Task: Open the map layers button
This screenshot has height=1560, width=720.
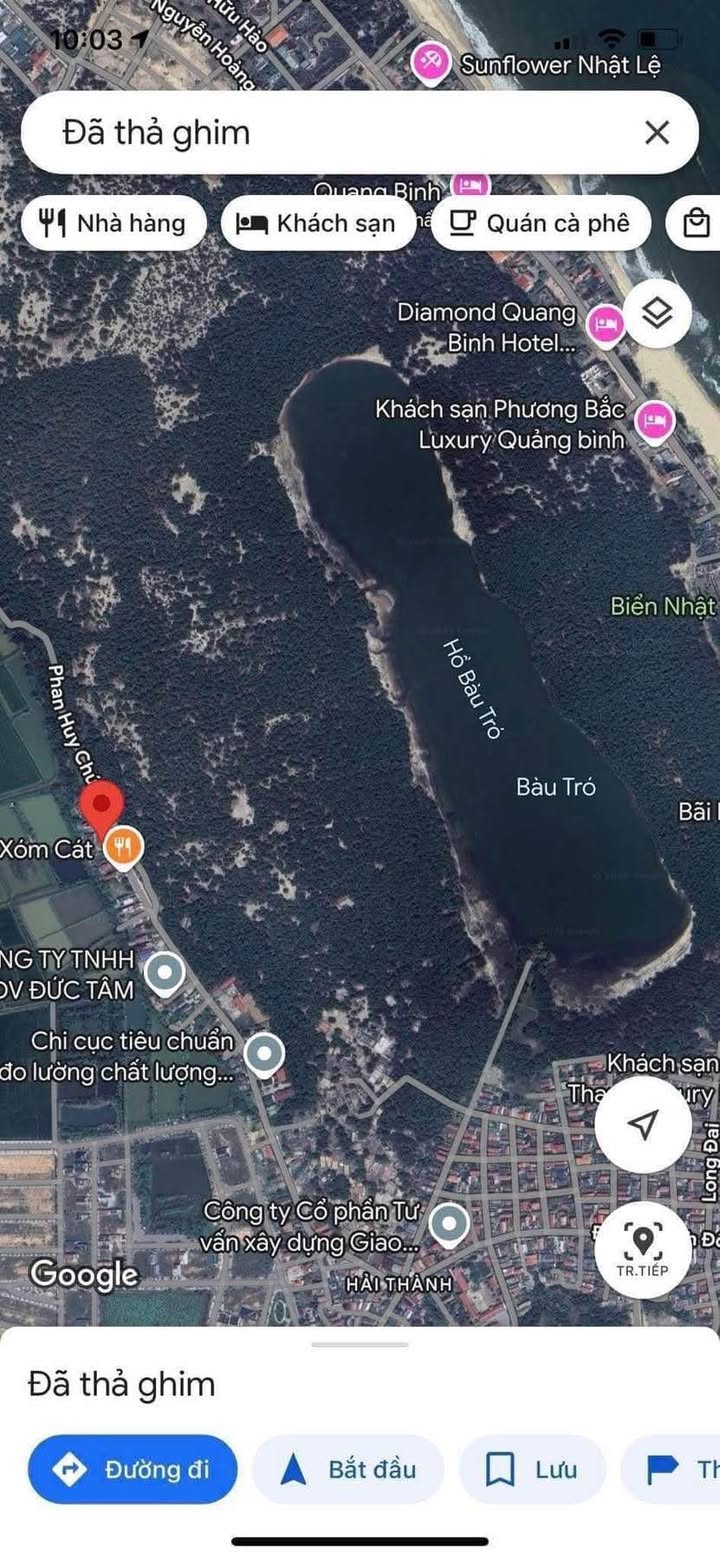Action: 657,315
